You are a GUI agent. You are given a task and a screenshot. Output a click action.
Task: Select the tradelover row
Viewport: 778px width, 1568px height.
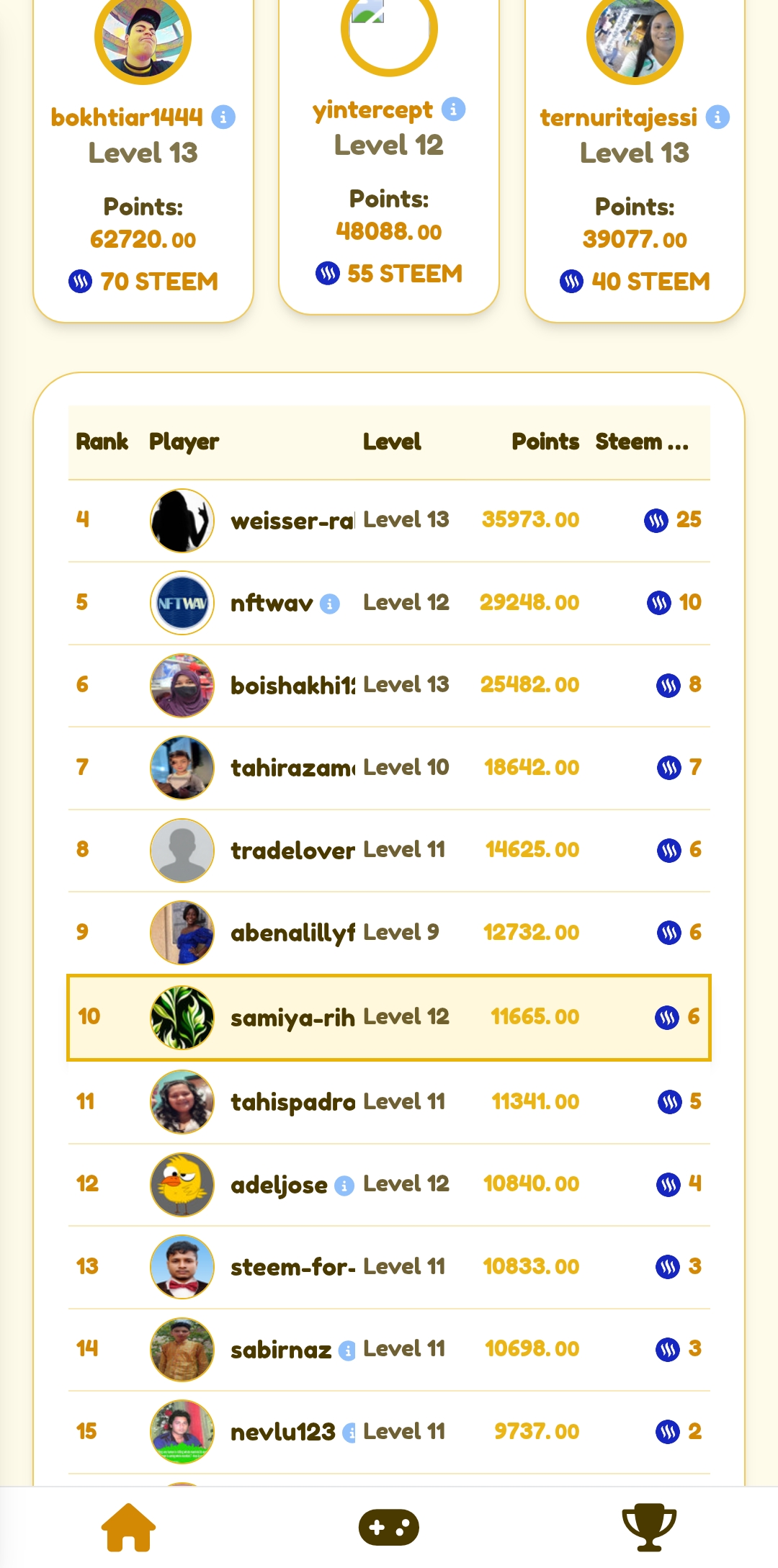tap(389, 851)
